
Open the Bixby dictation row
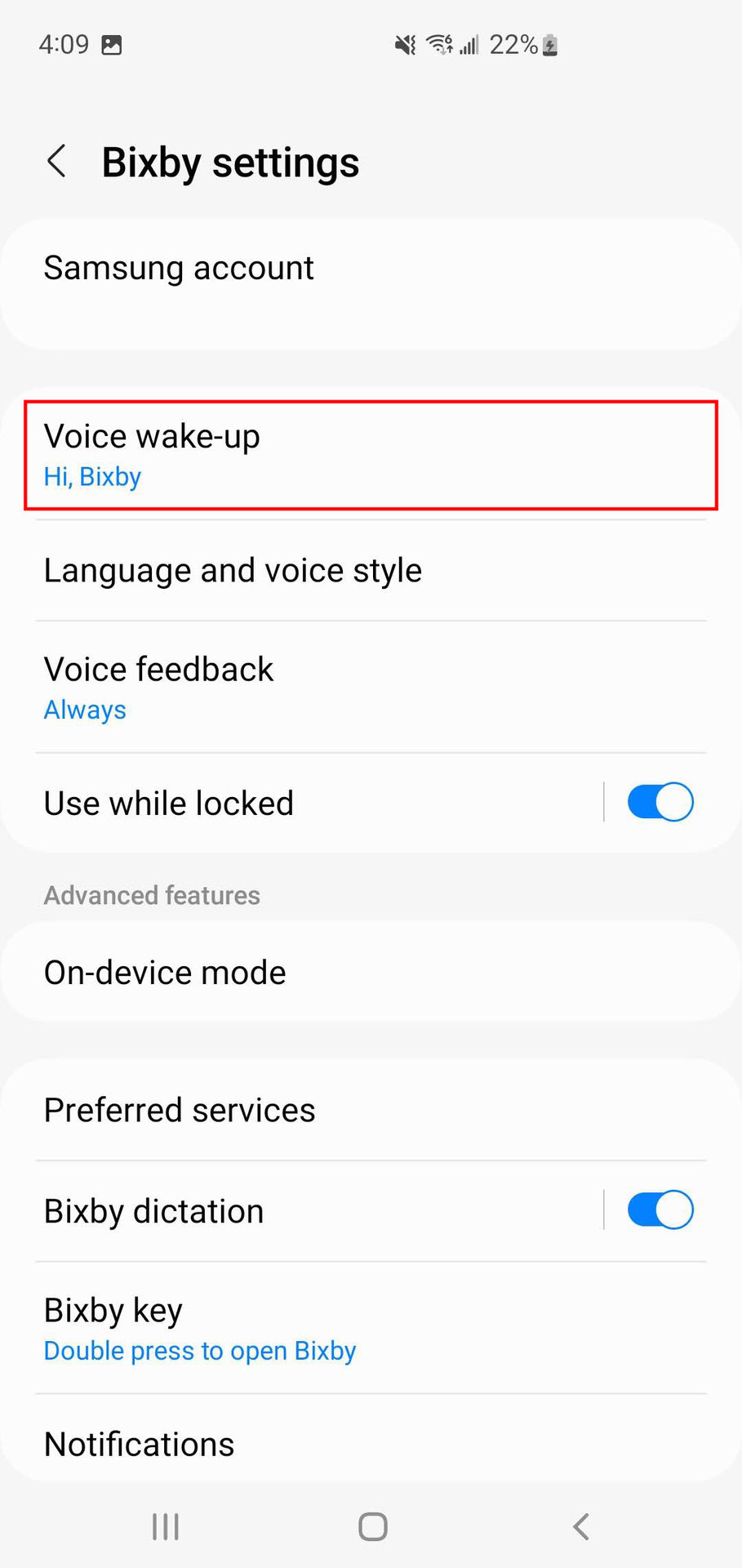(x=310, y=1211)
